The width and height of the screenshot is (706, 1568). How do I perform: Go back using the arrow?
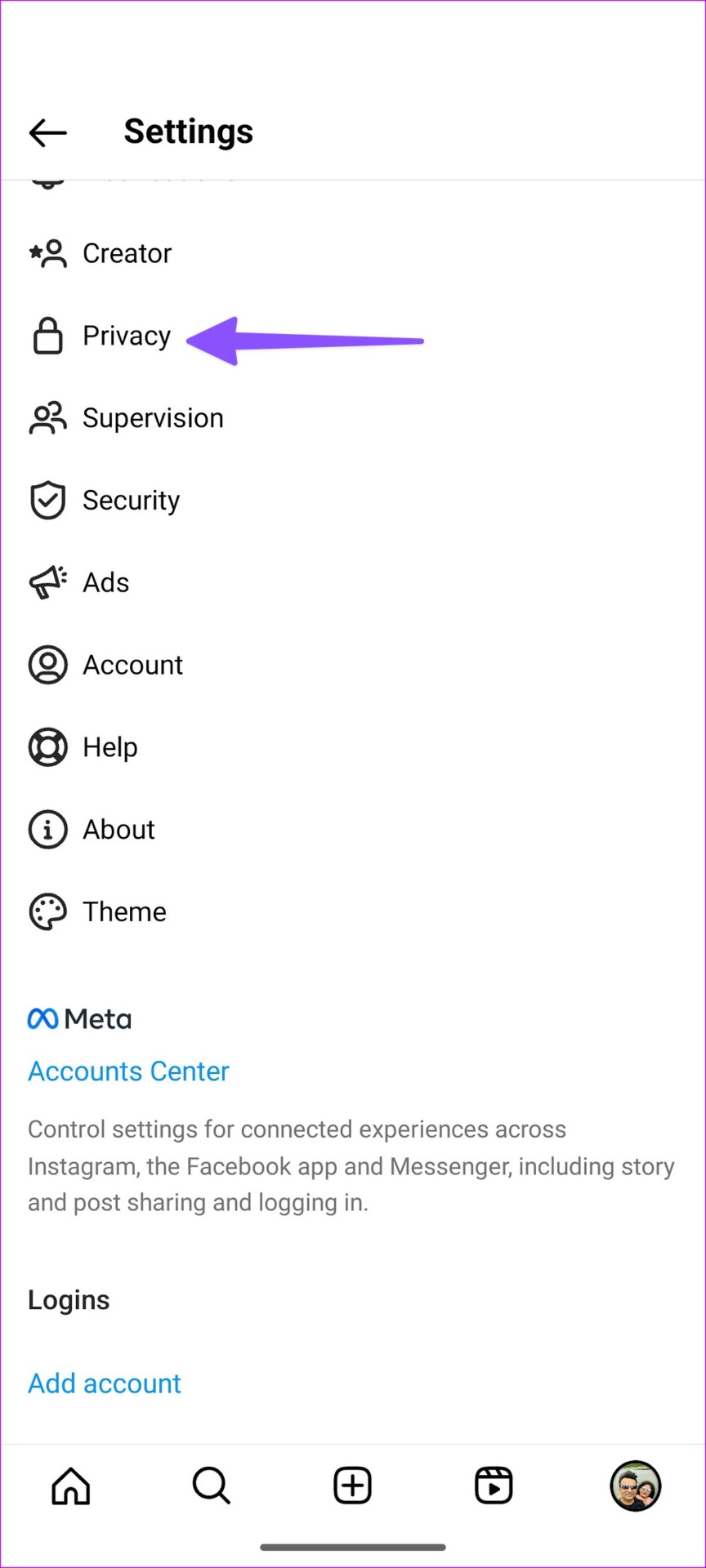click(x=47, y=132)
